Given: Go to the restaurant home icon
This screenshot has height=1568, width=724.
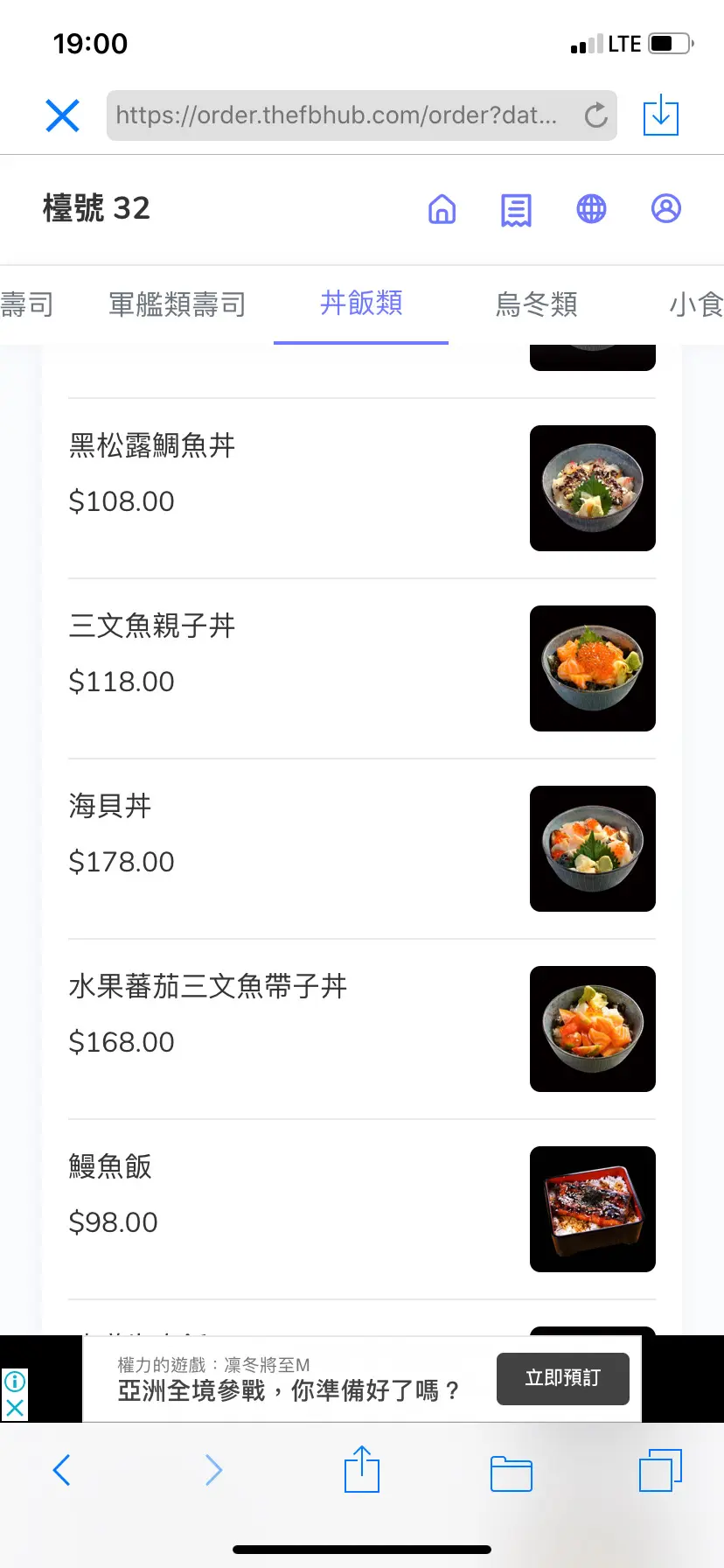Looking at the screenshot, I should click(442, 209).
